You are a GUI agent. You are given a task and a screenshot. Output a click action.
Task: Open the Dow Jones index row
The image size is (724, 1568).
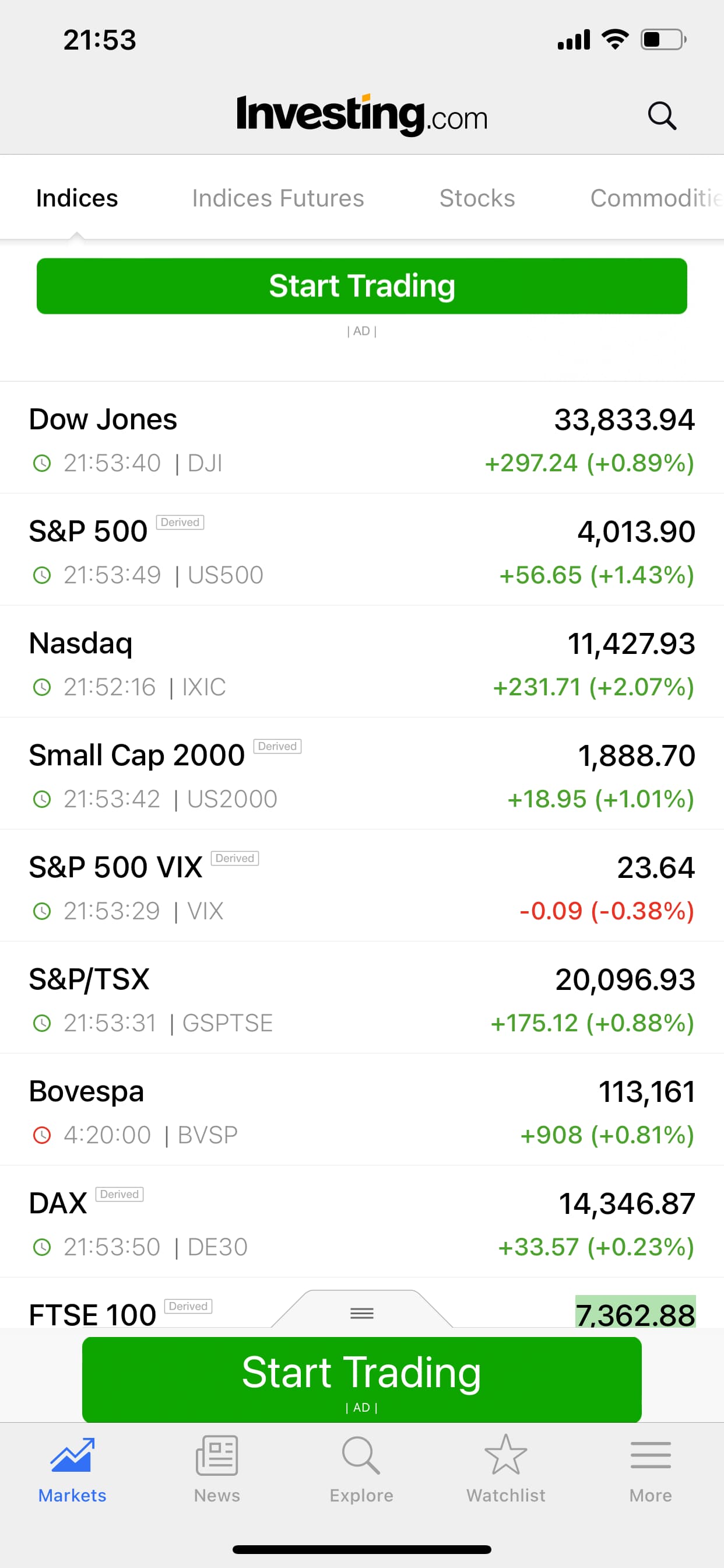(x=361, y=439)
